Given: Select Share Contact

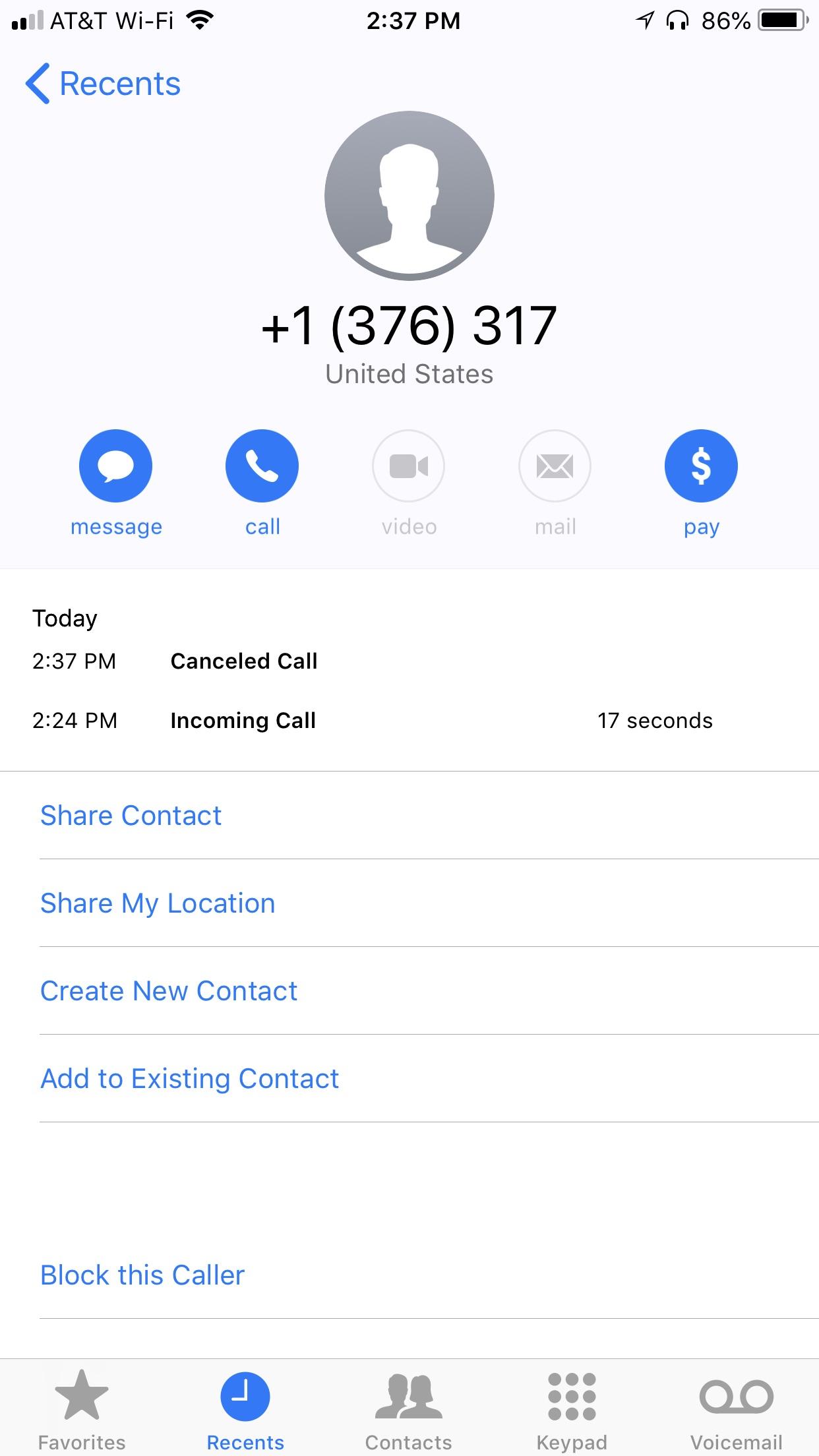Looking at the screenshot, I should 131,816.
